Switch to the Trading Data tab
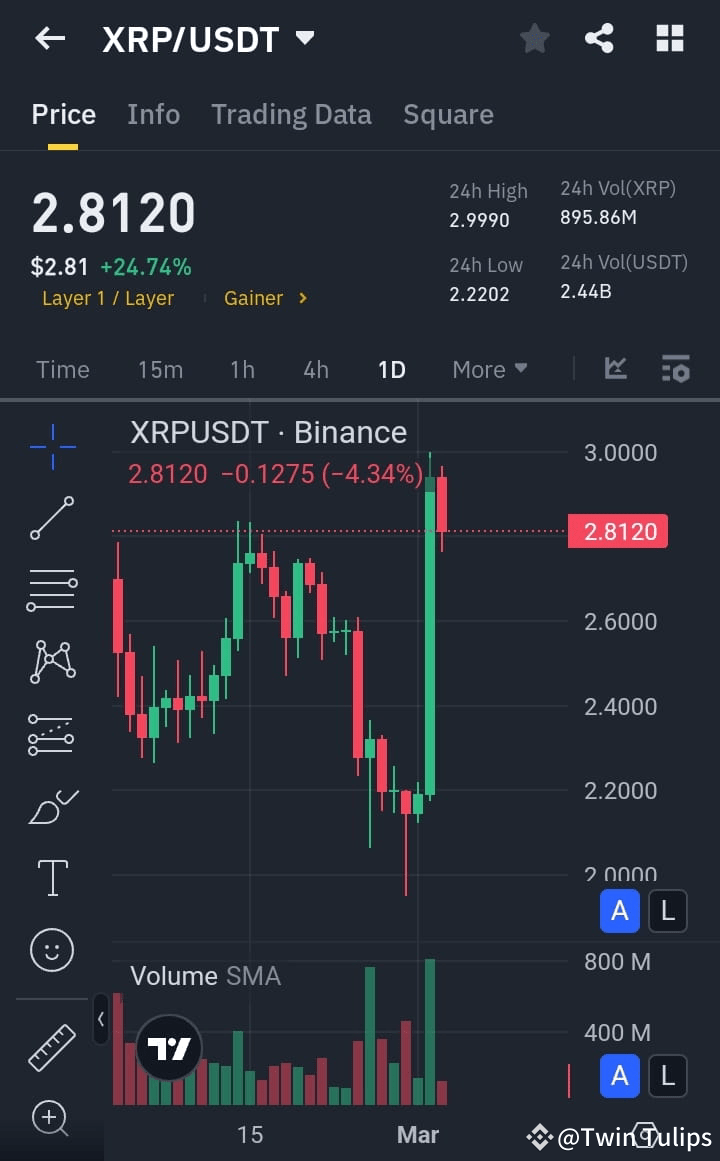 pyautogui.click(x=291, y=114)
